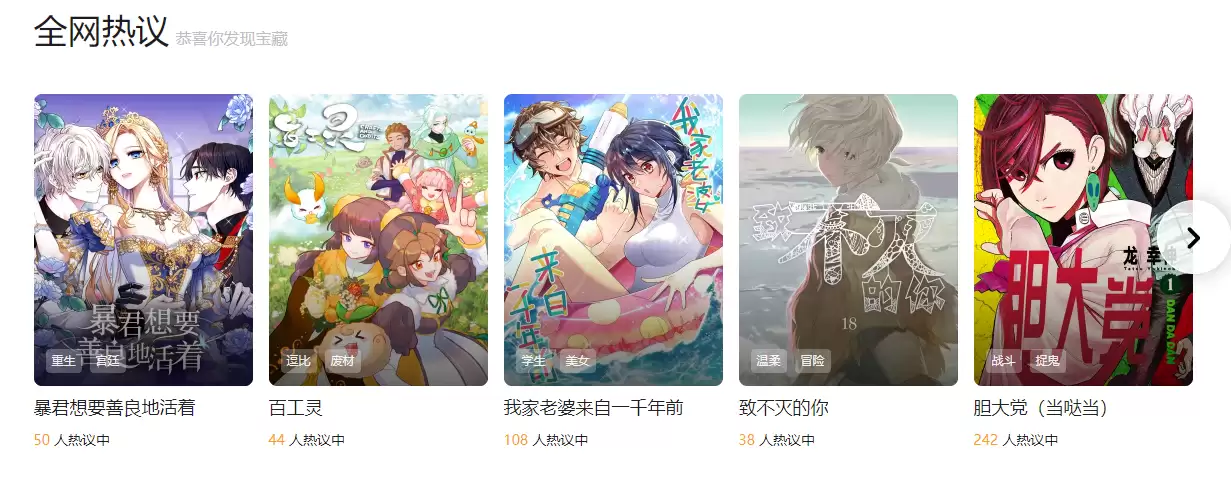Select the 学生 tag on 我家老婆来自一千年前

[x=534, y=360]
